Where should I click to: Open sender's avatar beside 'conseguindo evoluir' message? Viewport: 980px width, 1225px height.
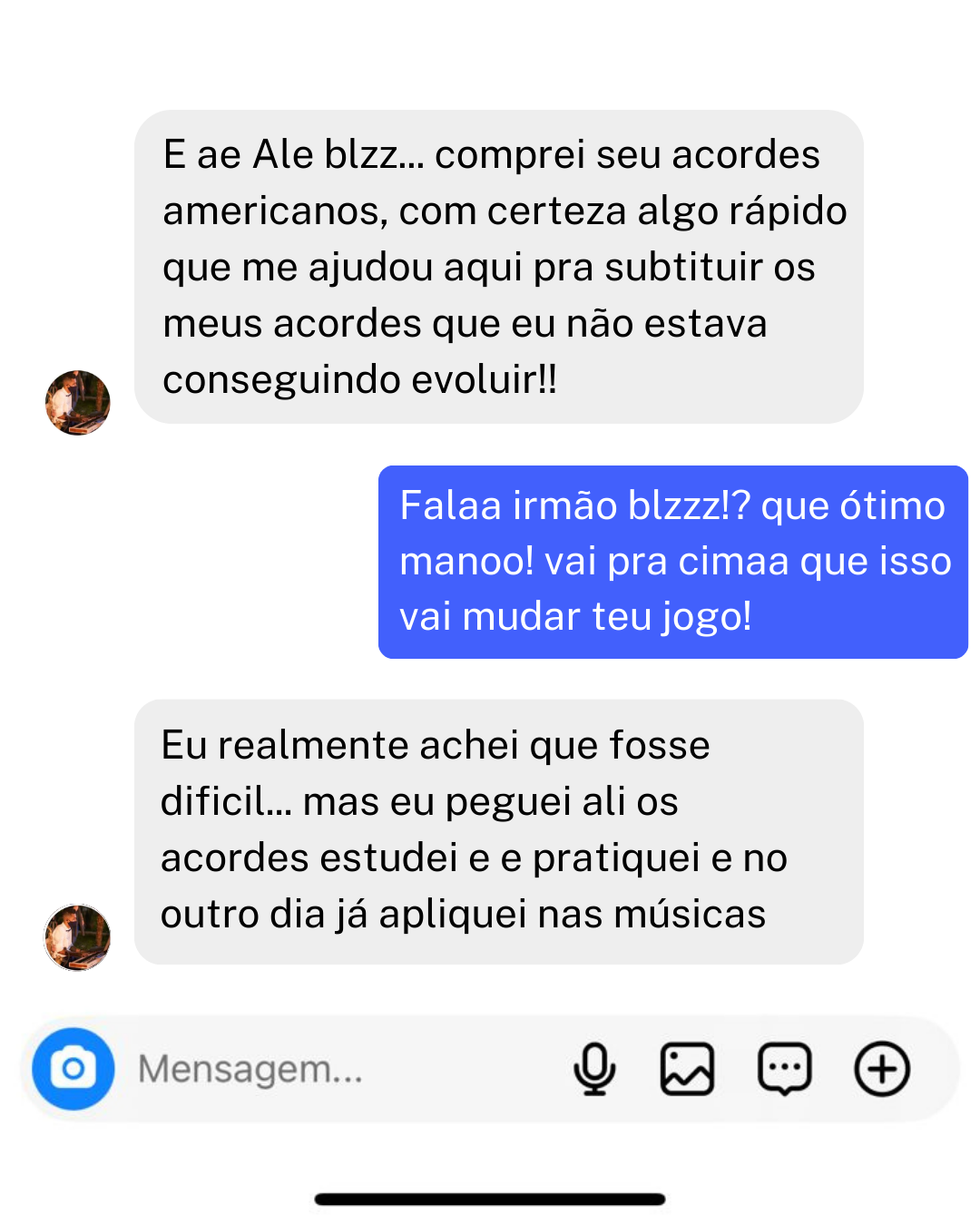(x=78, y=402)
